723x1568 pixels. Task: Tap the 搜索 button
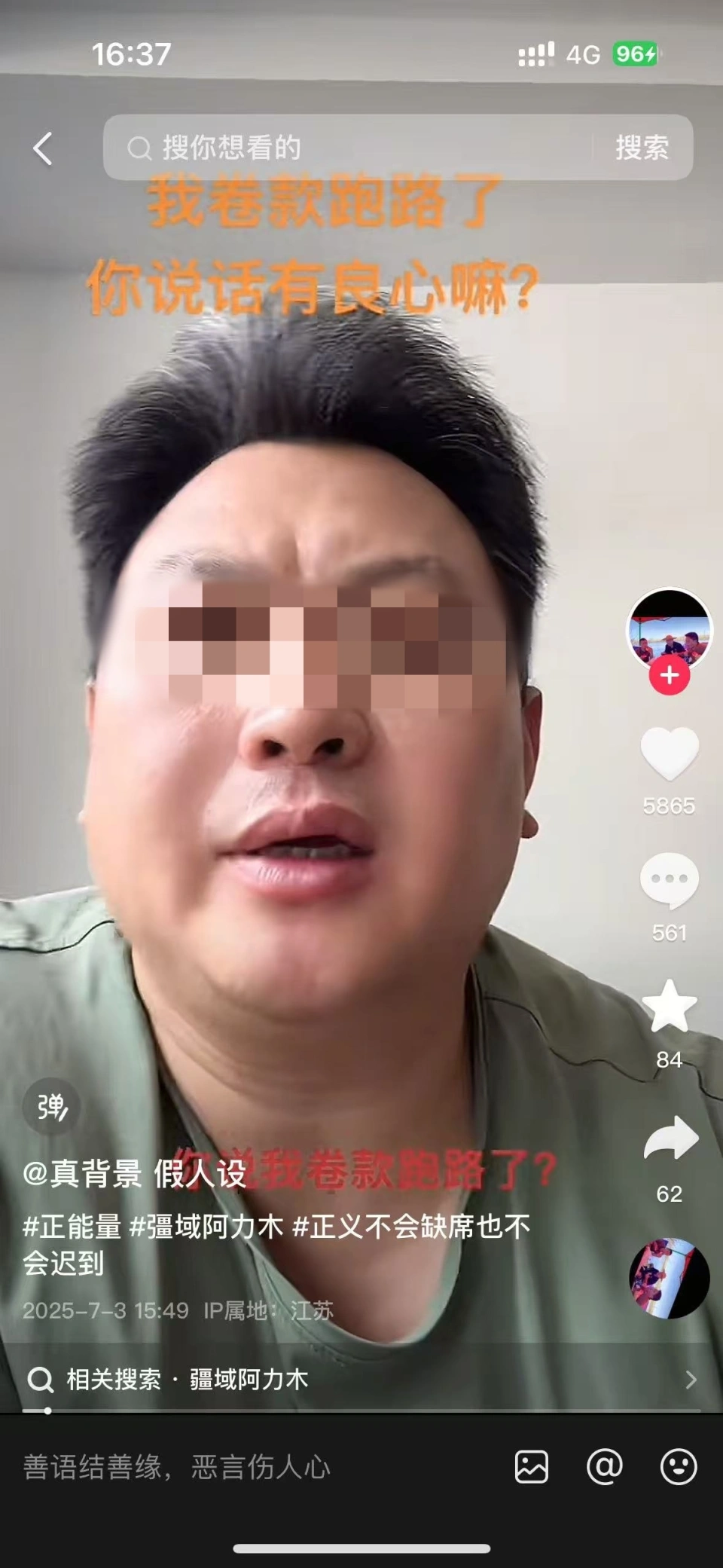point(642,148)
